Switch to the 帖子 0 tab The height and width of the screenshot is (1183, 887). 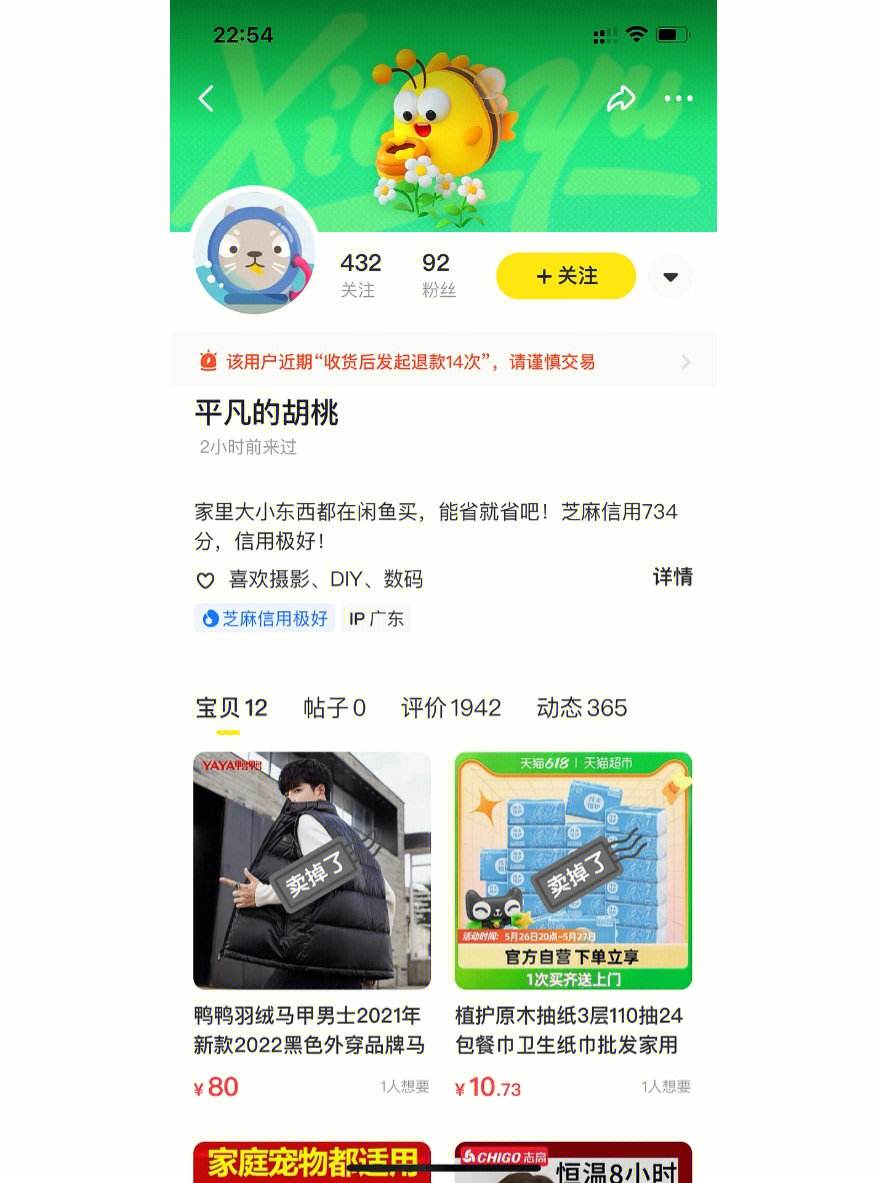pos(334,708)
